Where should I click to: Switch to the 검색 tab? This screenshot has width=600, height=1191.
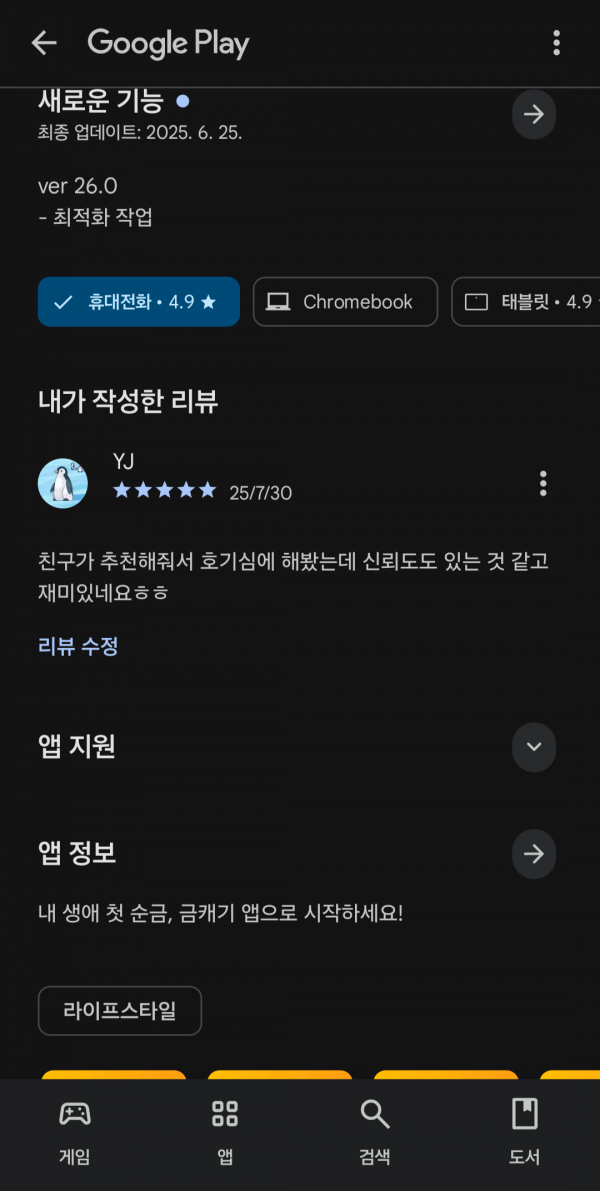click(x=374, y=1133)
